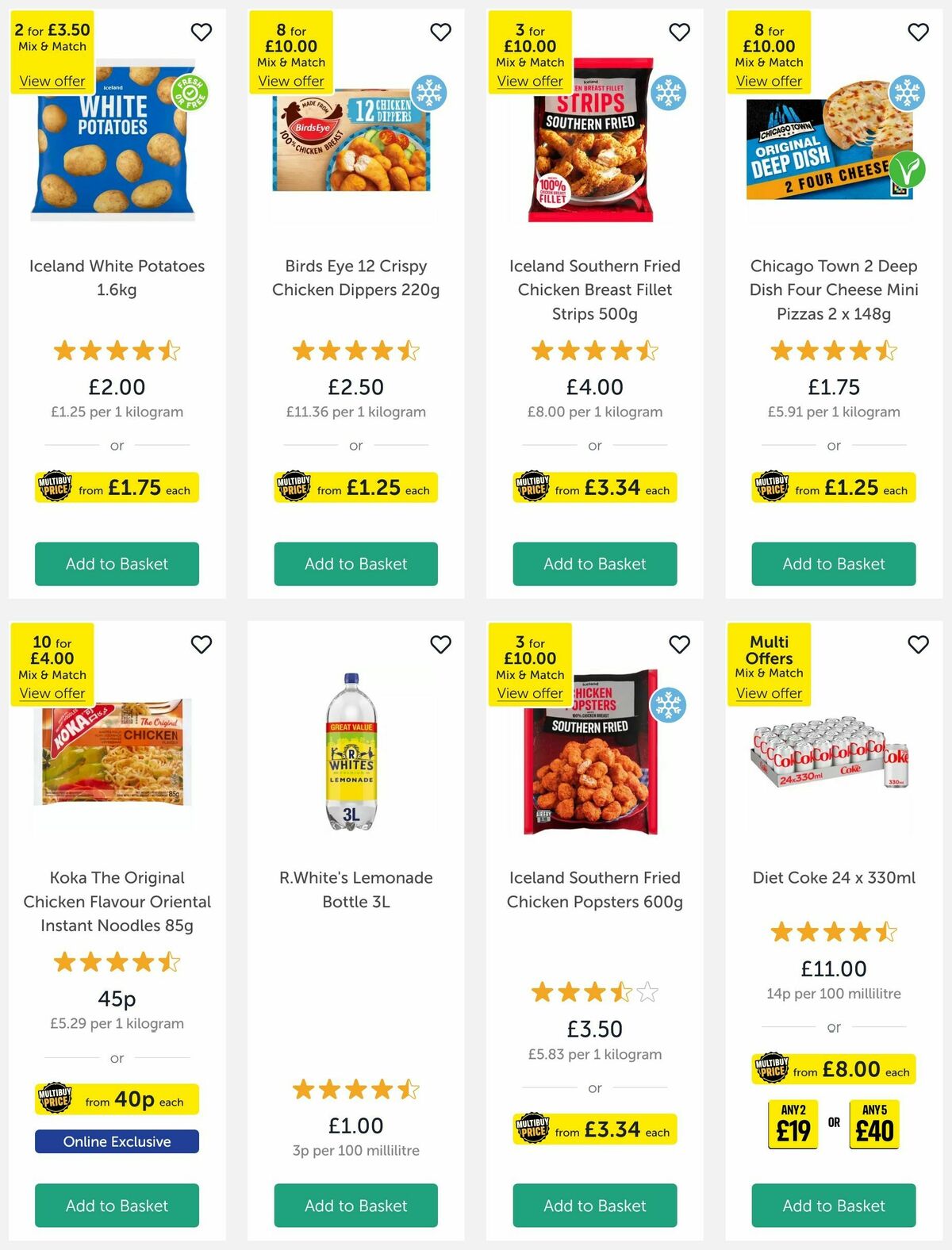Open the 8 for £10.00 offer for Chicken Dippers
Screen dimensions: 952x1250
(x=292, y=82)
